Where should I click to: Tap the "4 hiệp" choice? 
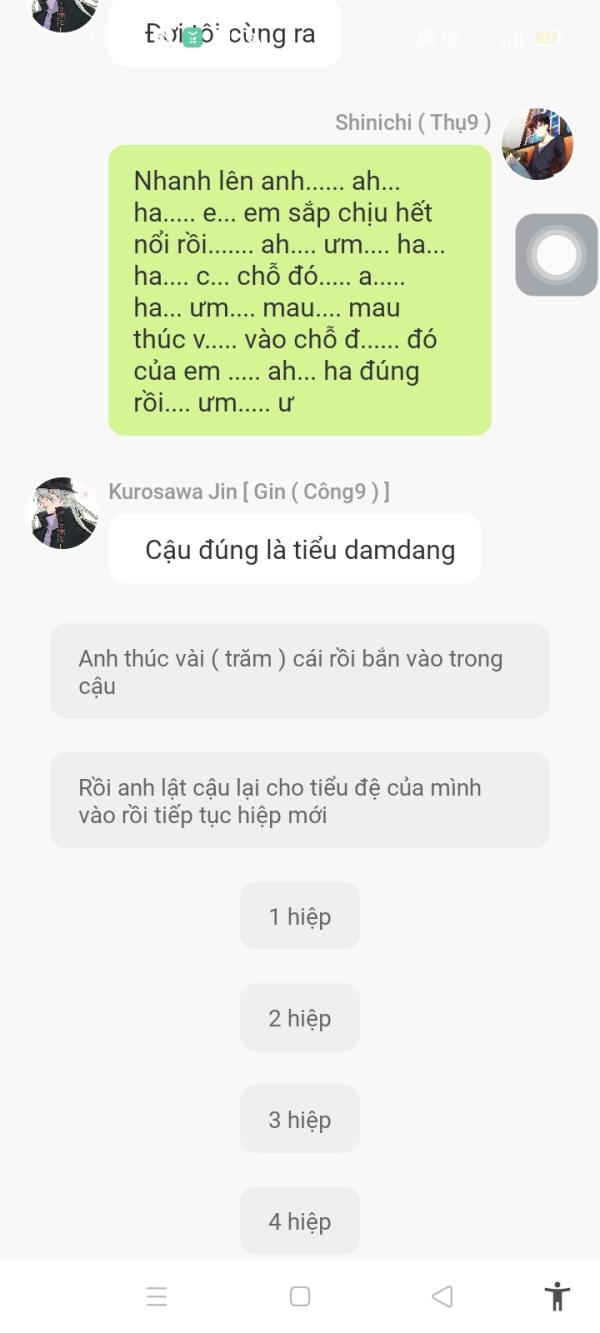299,1221
